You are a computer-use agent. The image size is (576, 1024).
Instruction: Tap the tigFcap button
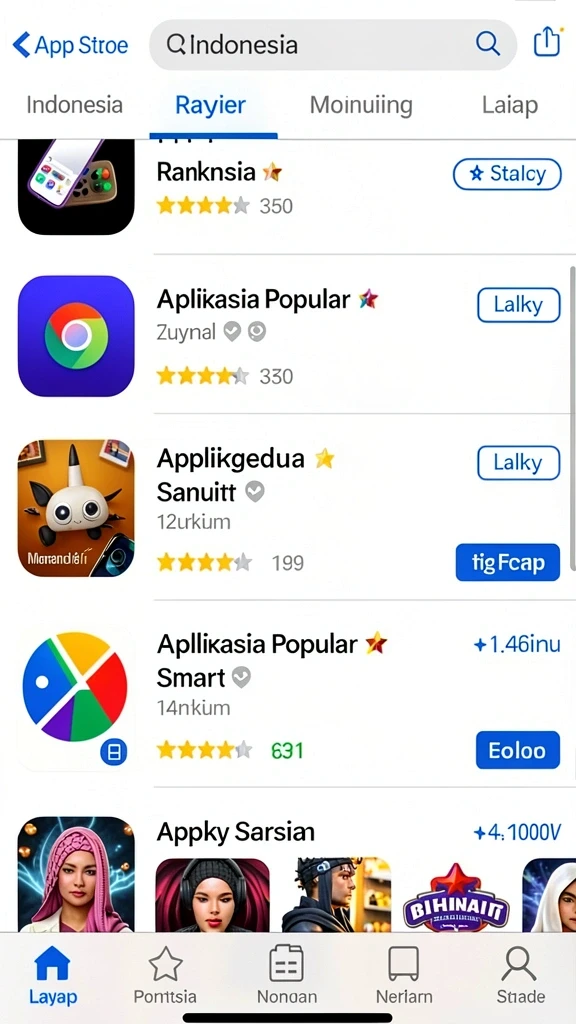click(x=508, y=562)
